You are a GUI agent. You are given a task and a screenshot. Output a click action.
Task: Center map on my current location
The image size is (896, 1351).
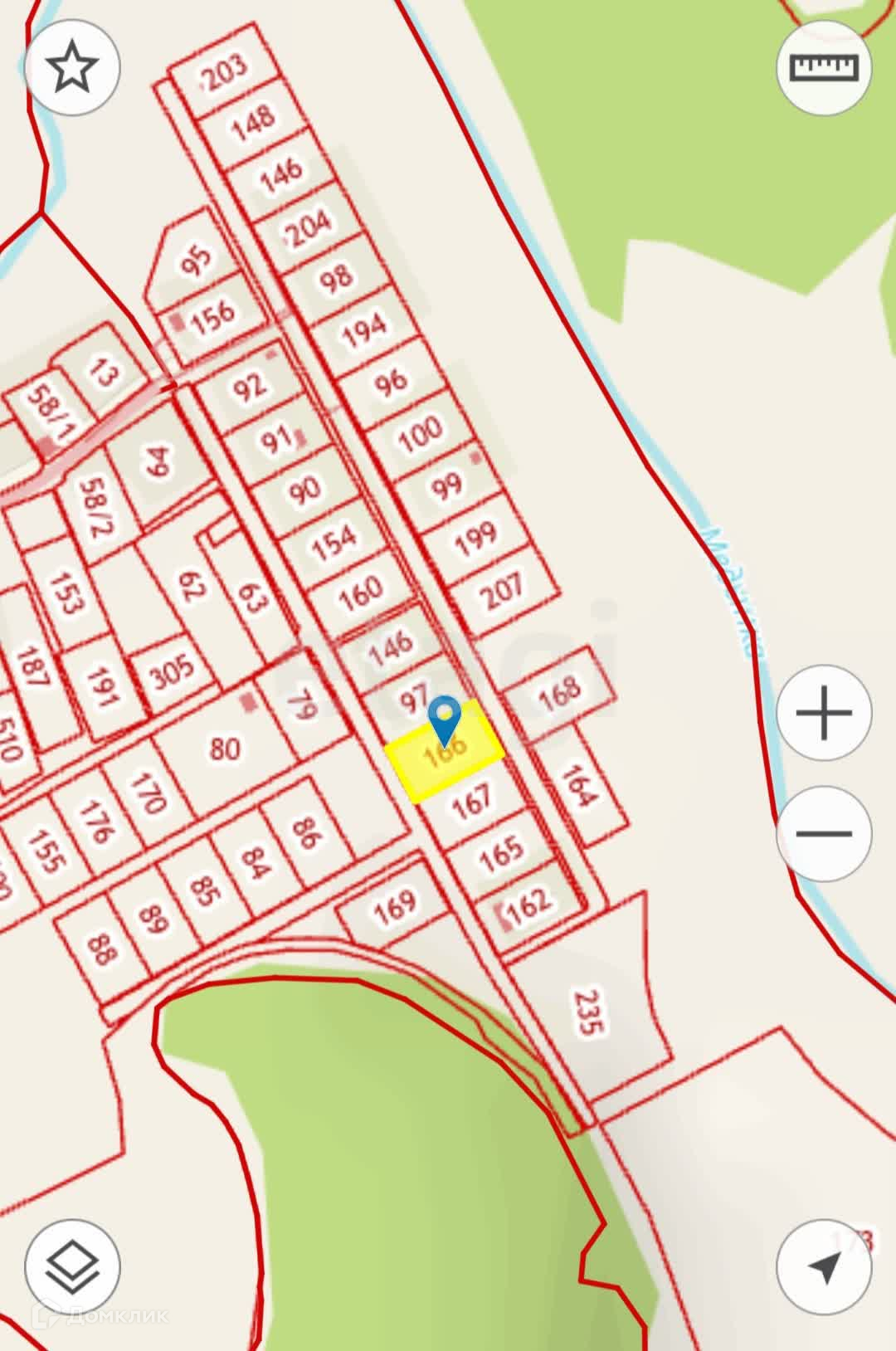(824, 1266)
